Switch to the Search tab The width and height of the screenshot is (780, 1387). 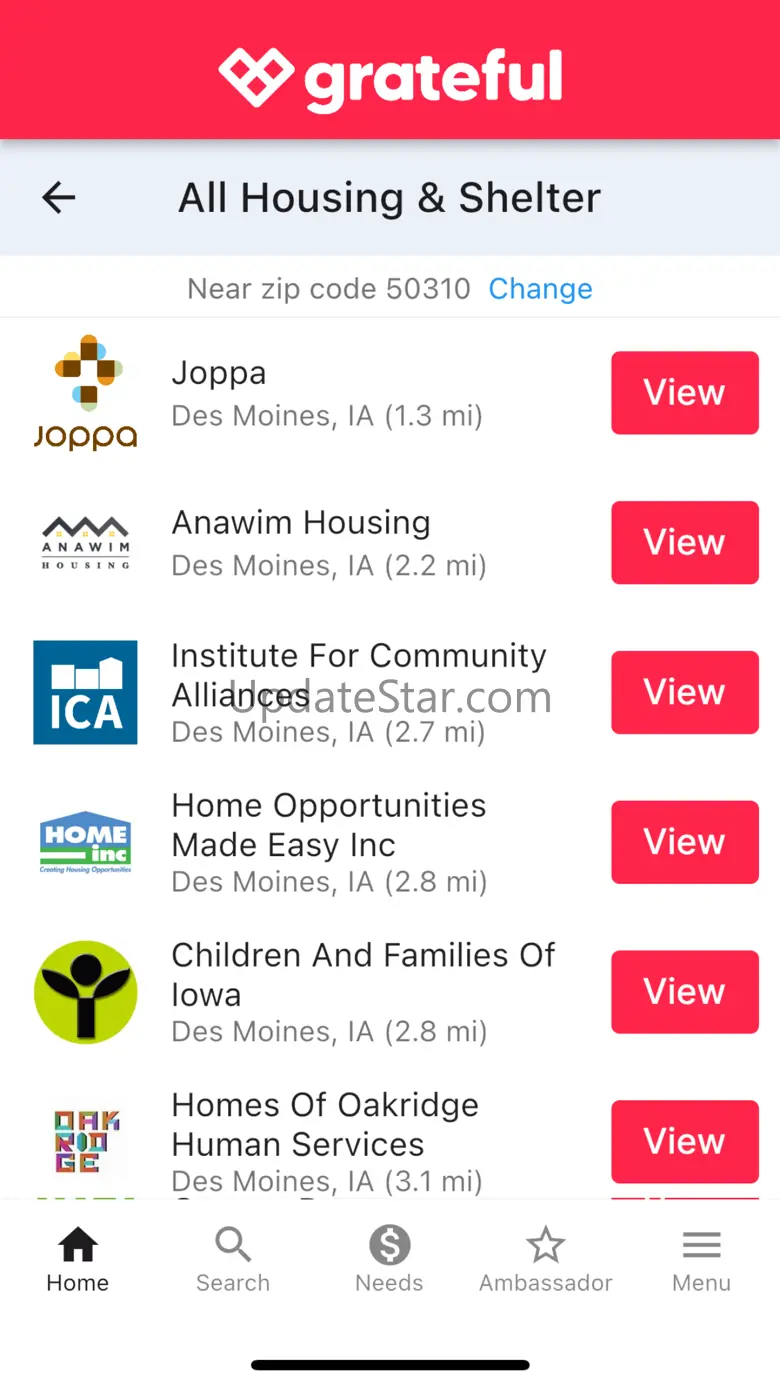233,1260
